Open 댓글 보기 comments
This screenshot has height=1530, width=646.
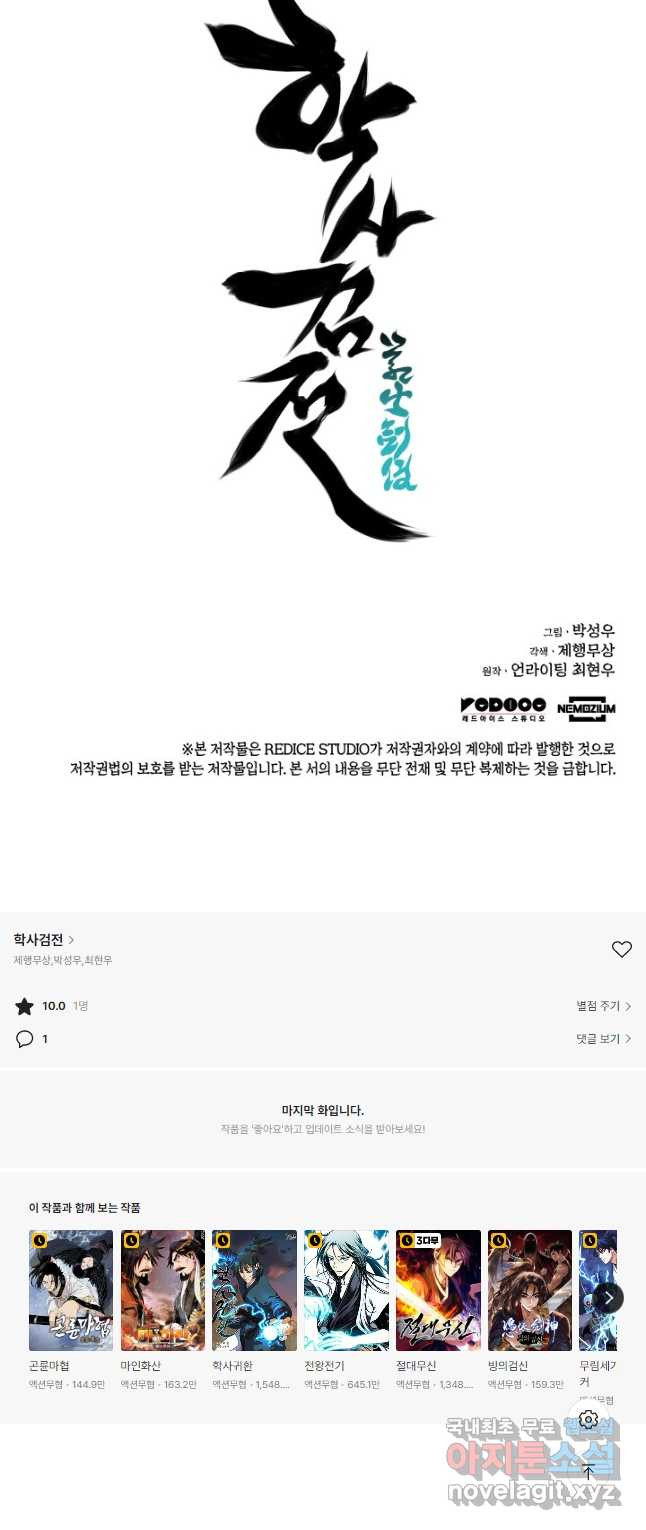pyautogui.click(x=603, y=1039)
